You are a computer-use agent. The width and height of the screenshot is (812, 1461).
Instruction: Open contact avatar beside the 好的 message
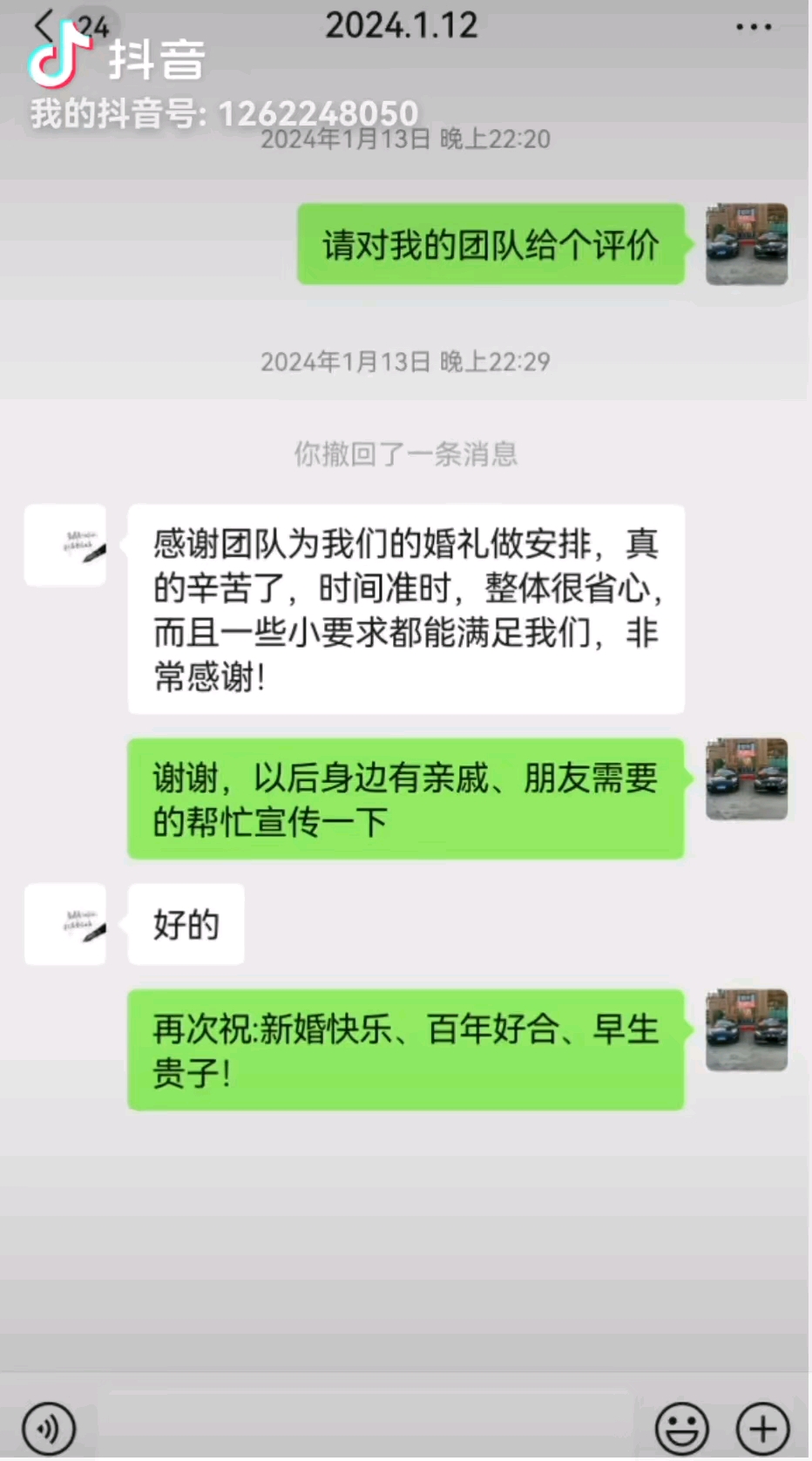(x=65, y=924)
